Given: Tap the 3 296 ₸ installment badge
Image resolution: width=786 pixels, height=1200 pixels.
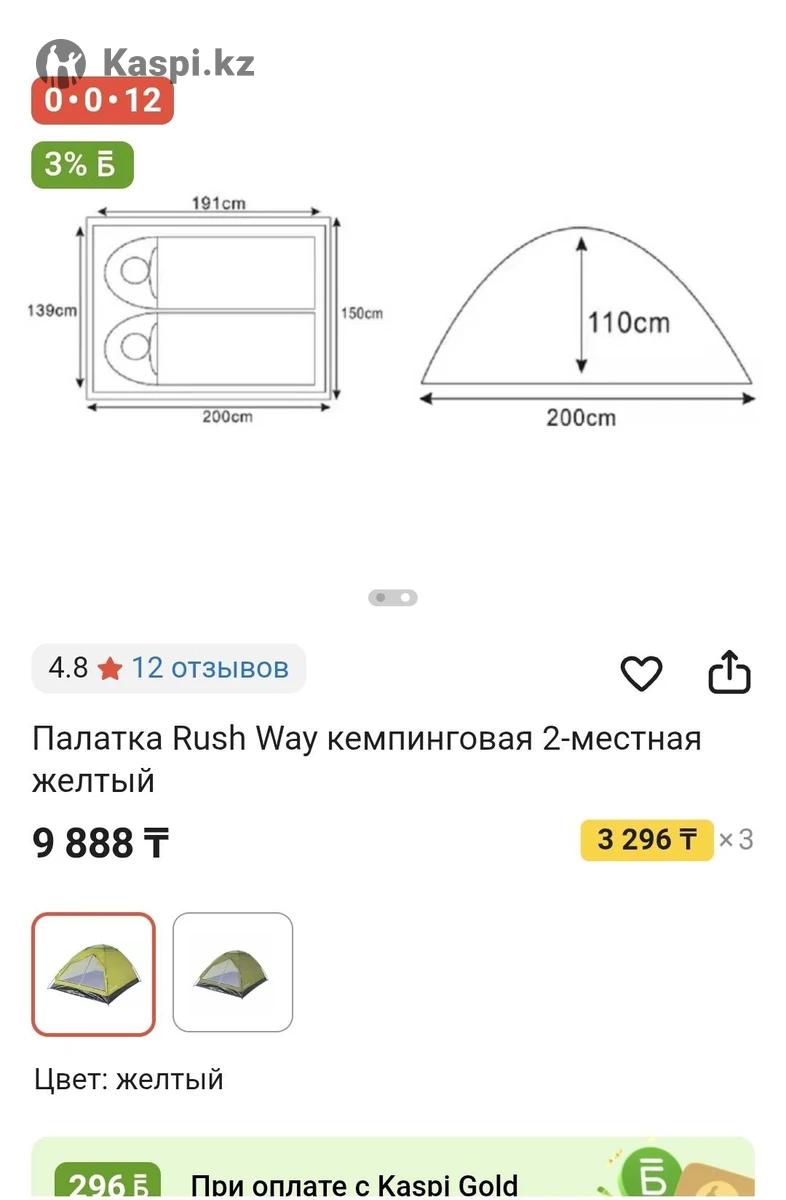Looking at the screenshot, I should [647, 840].
